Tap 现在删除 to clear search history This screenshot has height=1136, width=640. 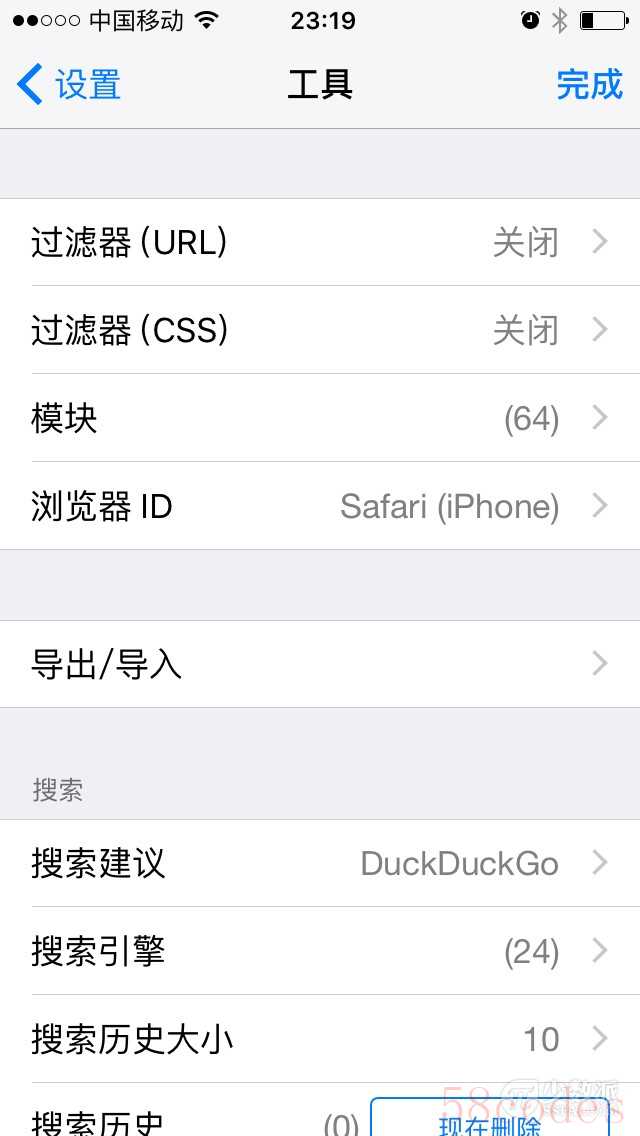(490, 1117)
